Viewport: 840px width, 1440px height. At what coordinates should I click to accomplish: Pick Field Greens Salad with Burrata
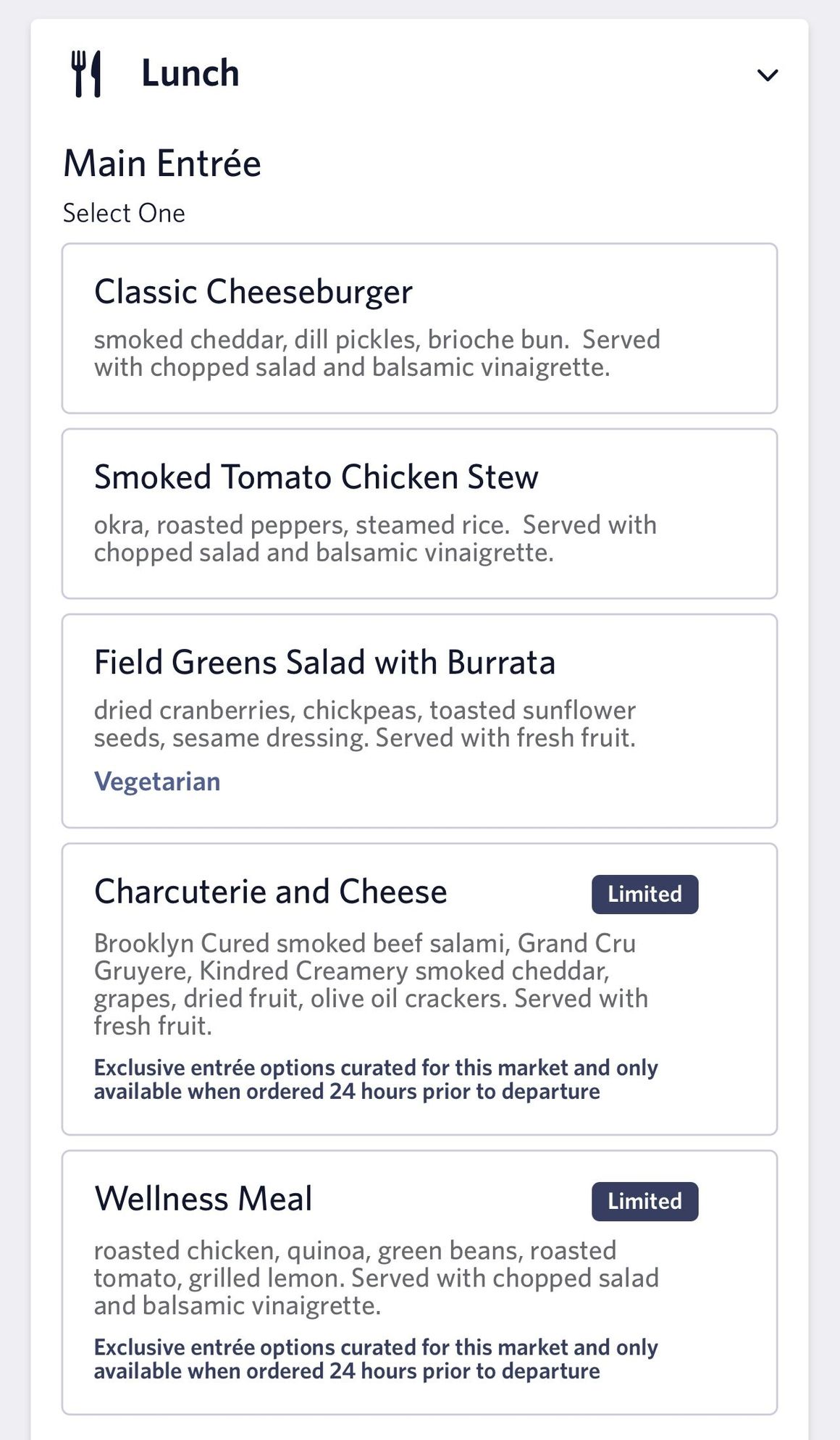419,721
